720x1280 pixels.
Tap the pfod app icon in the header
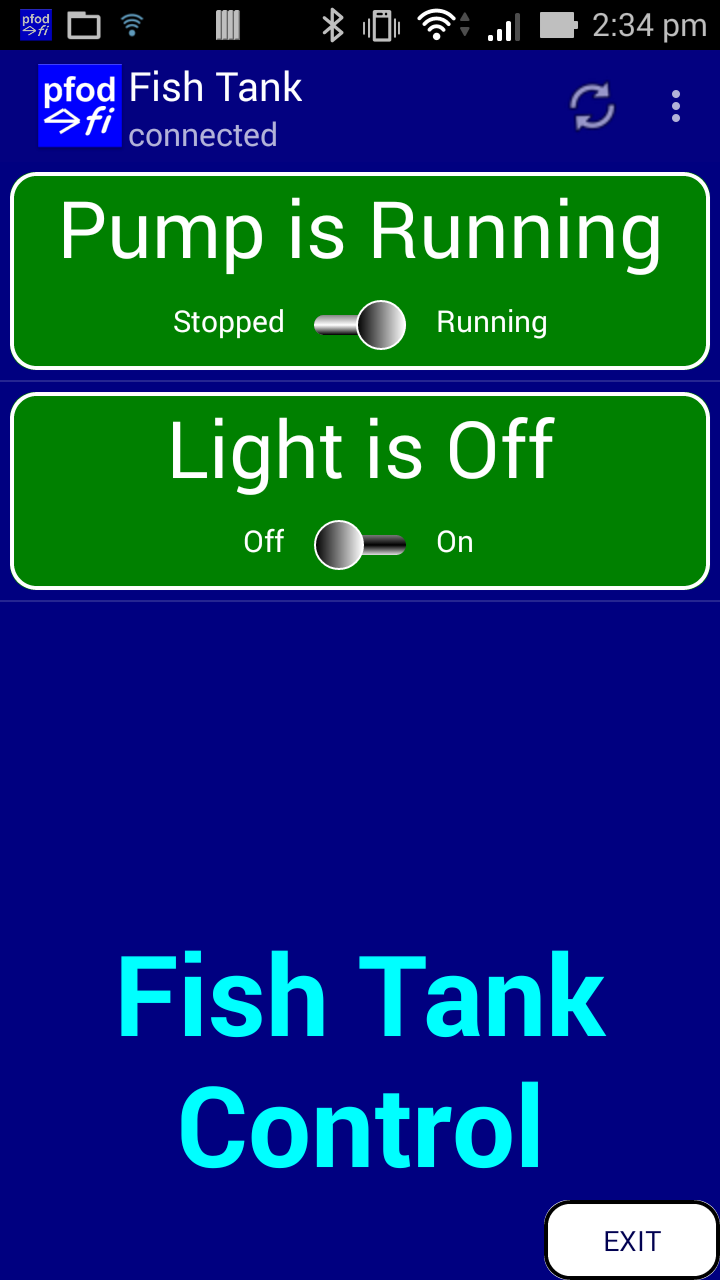tap(80, 106)
